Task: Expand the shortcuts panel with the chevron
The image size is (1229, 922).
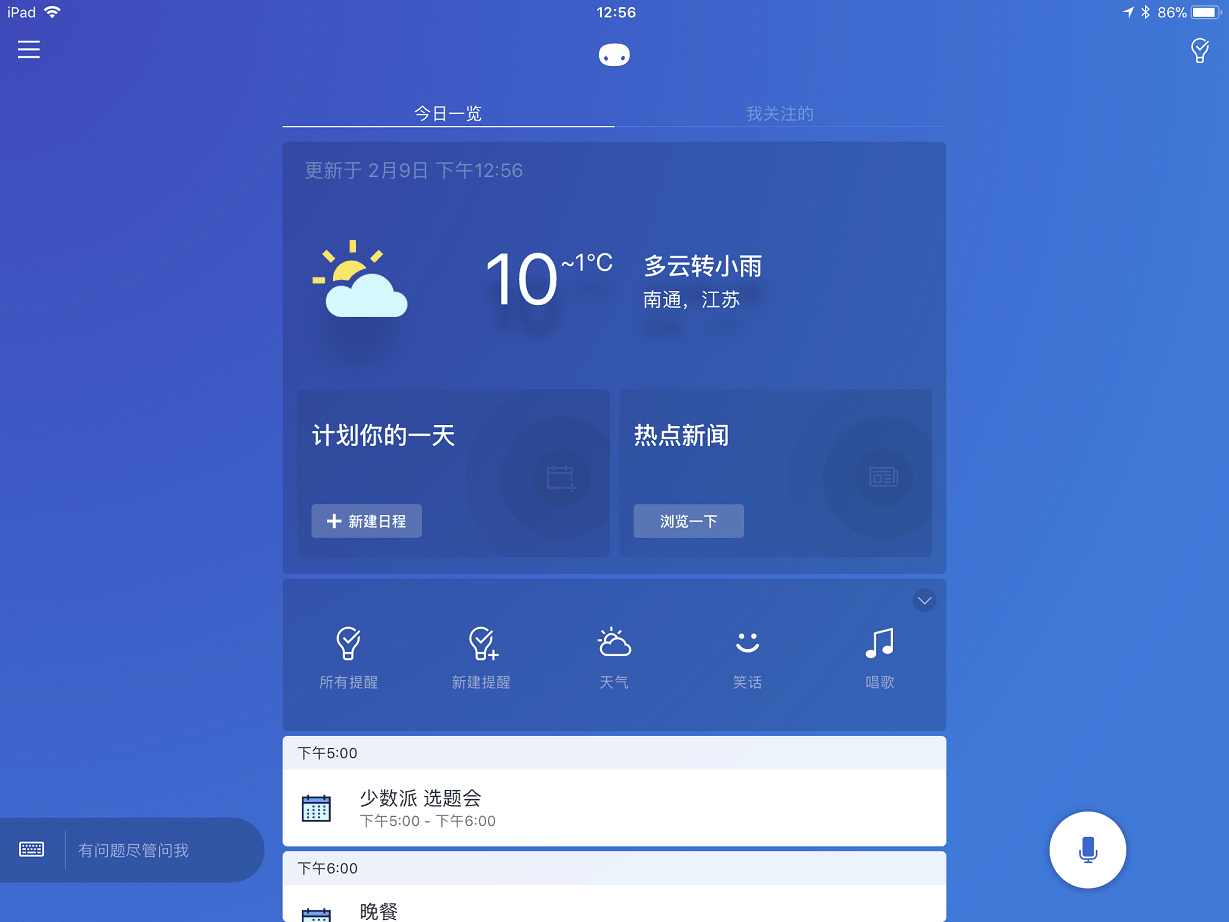Action: pos(924,601)
